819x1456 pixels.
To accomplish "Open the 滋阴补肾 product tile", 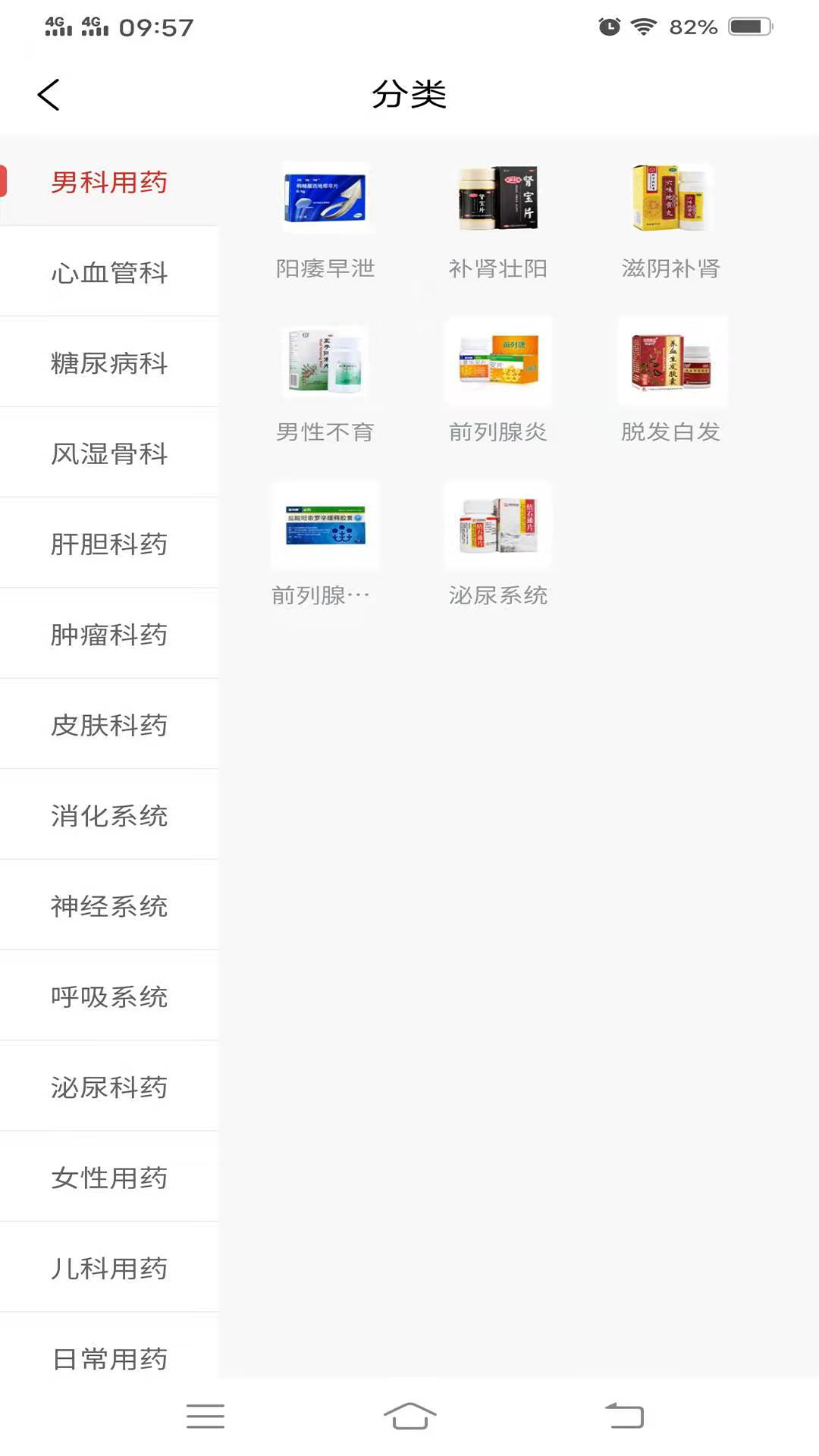I will tap(671, 220).
